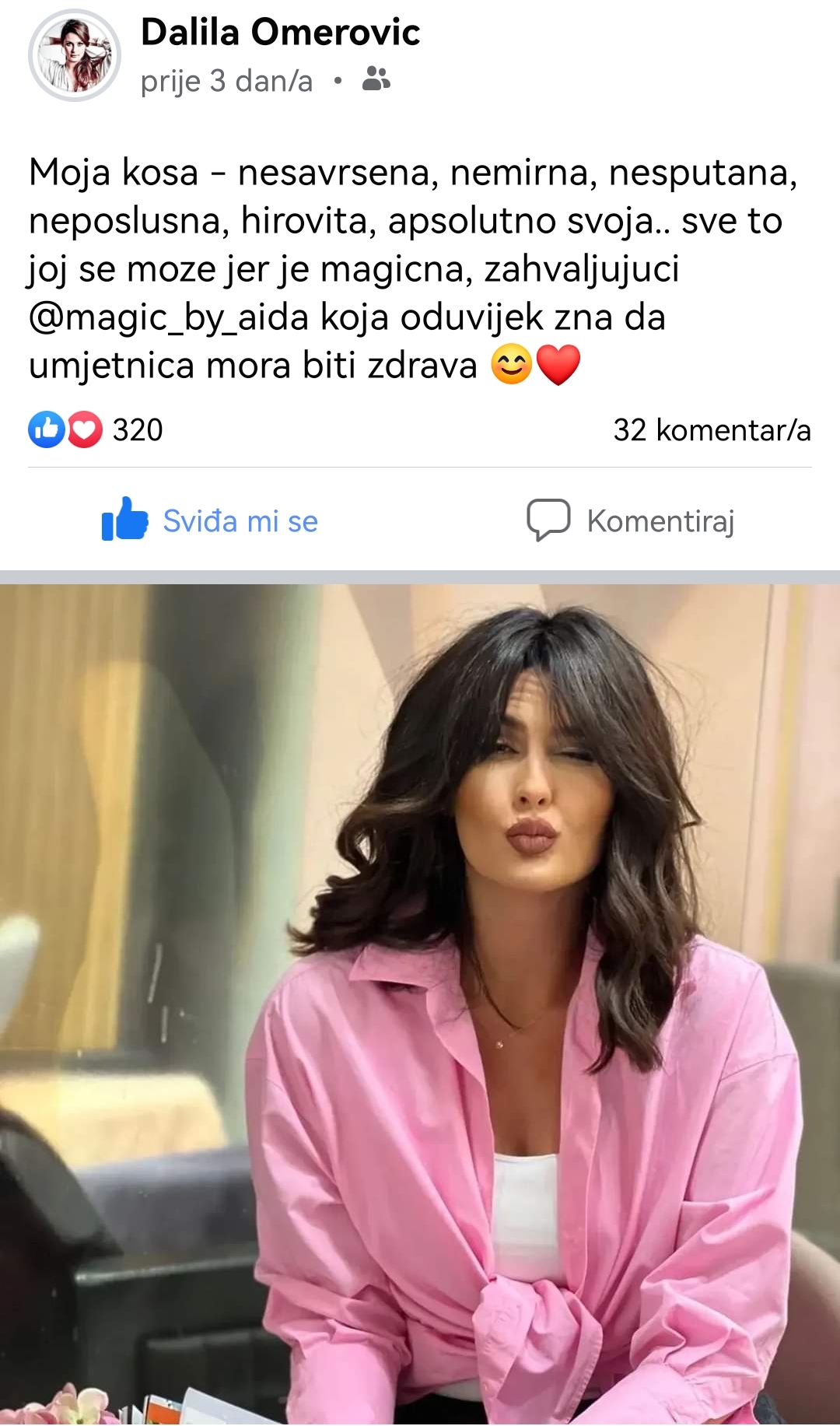View the 32 komentar/a comments
840x1426 pixels.
point(711,430)
